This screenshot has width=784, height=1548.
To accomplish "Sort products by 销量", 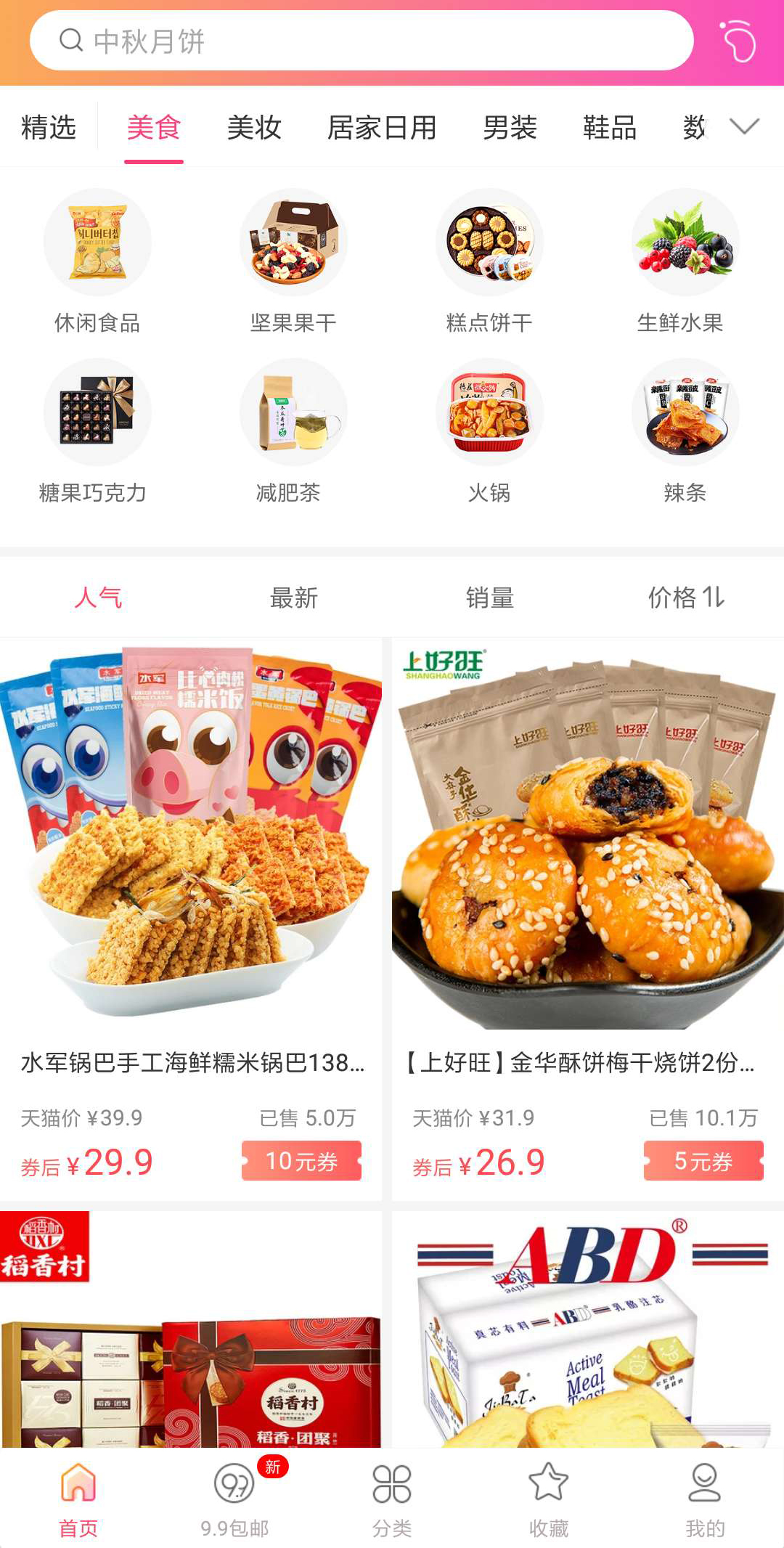I will coord(490,598).
